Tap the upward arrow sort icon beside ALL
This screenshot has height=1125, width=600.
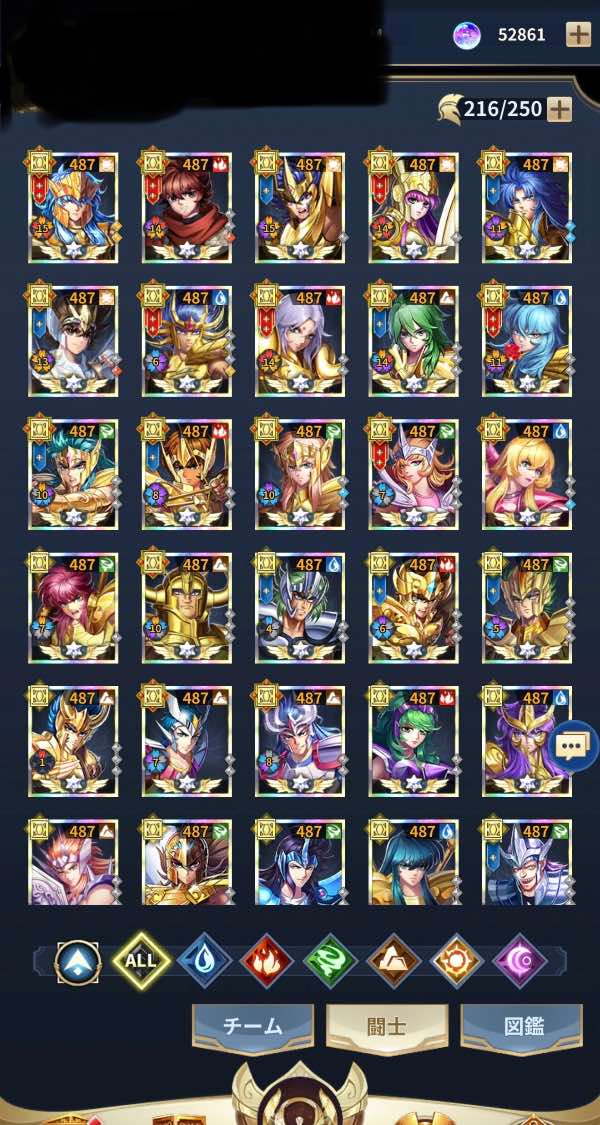point(76,960)
